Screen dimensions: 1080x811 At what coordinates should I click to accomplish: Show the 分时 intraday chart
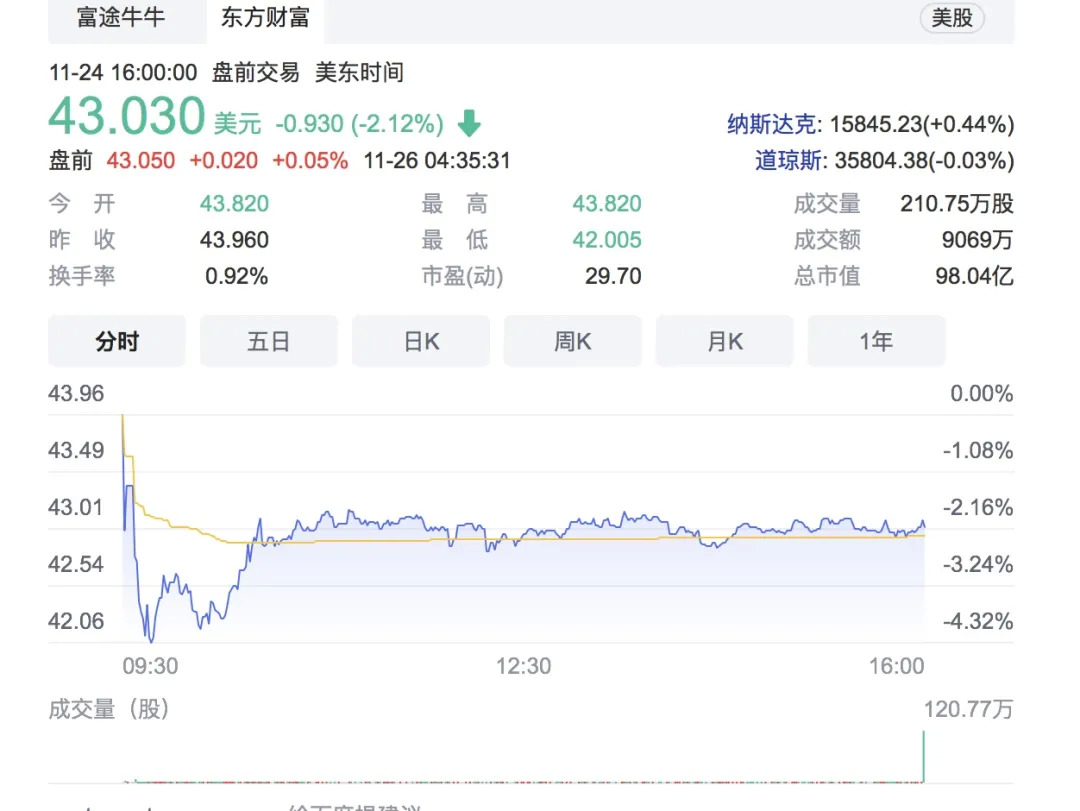[x=117, y=342]
